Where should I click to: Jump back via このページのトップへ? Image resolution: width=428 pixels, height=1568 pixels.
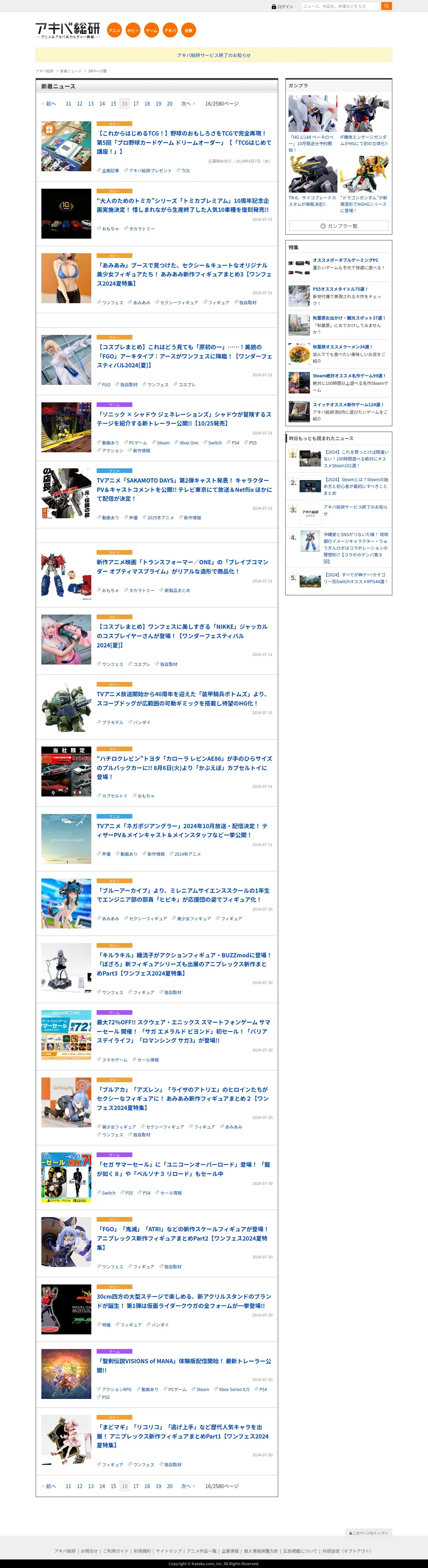click(368, 1533)
